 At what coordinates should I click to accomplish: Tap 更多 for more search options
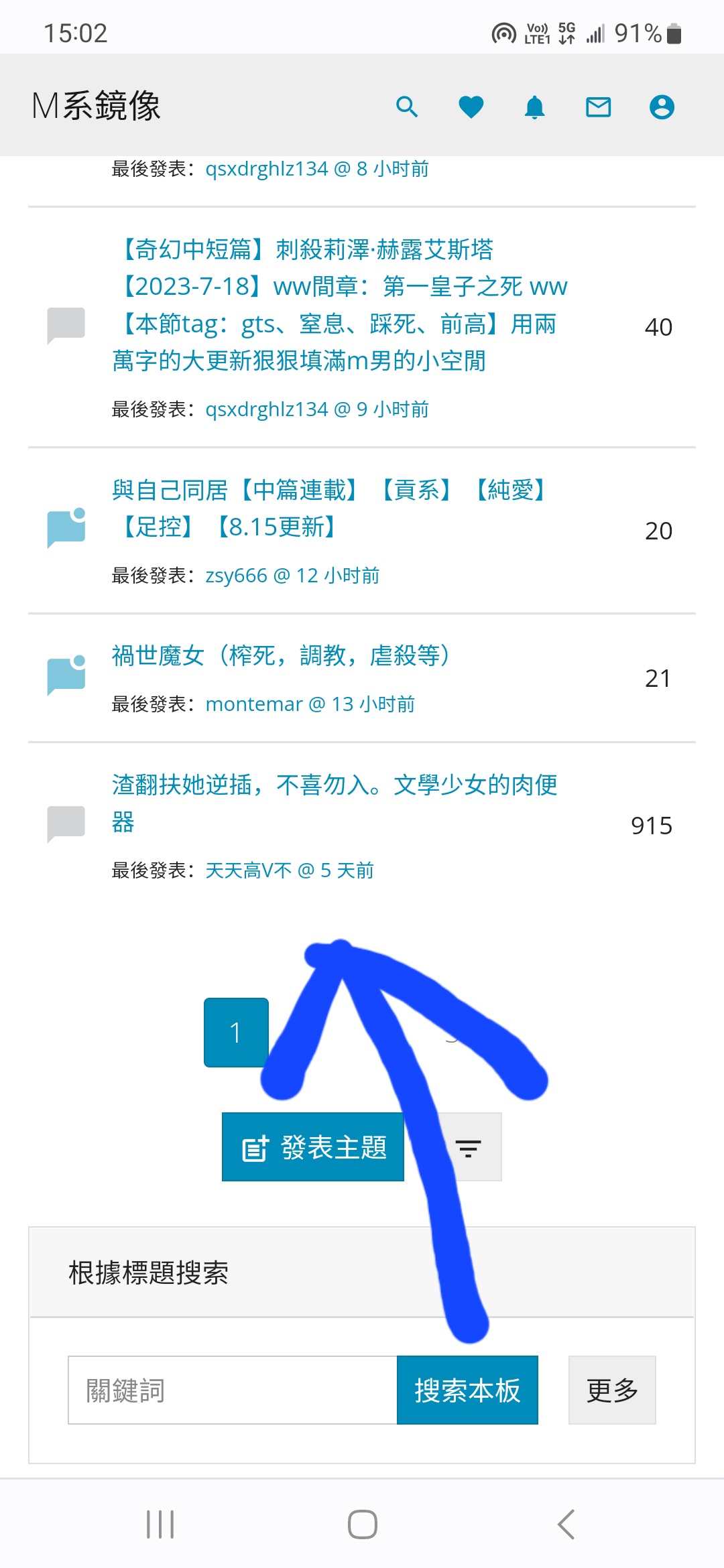(611, 1390)
